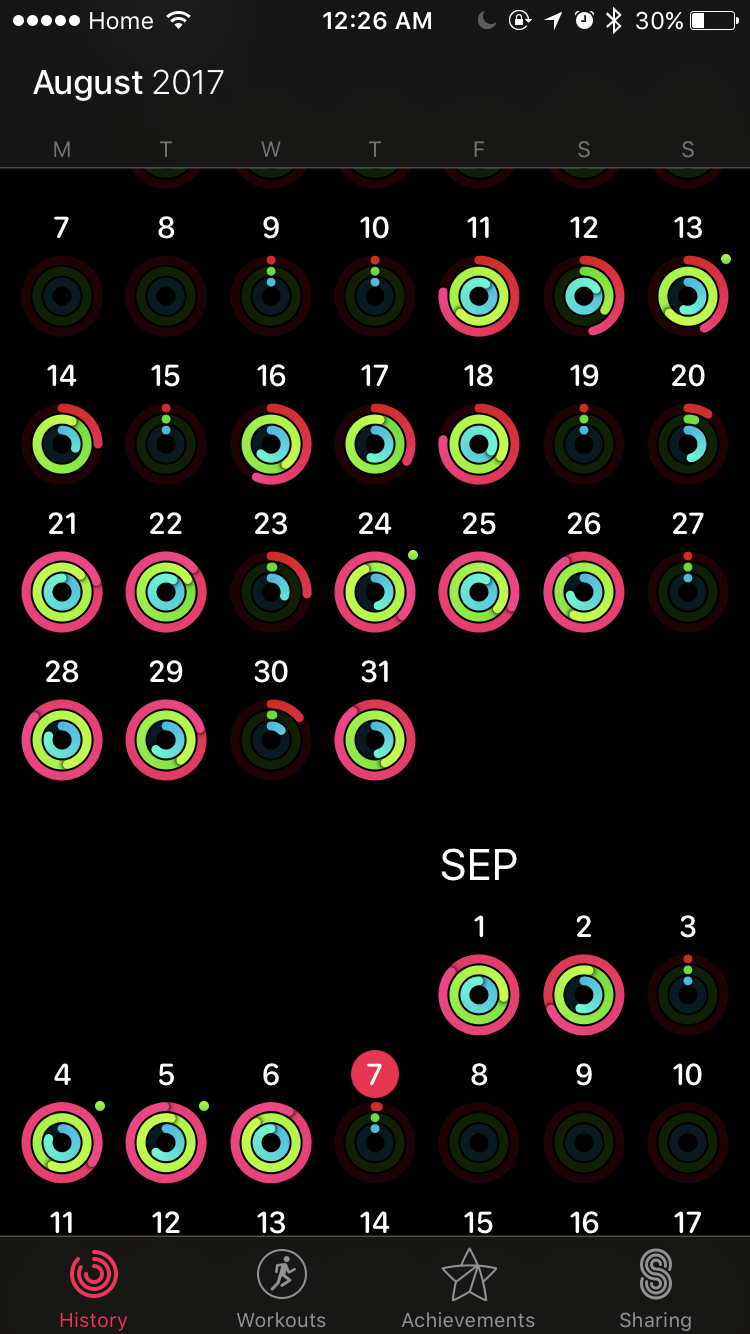Screen dimensions: 750x1334
Task: View today's activity on September 7
Action: point(375,1143)
